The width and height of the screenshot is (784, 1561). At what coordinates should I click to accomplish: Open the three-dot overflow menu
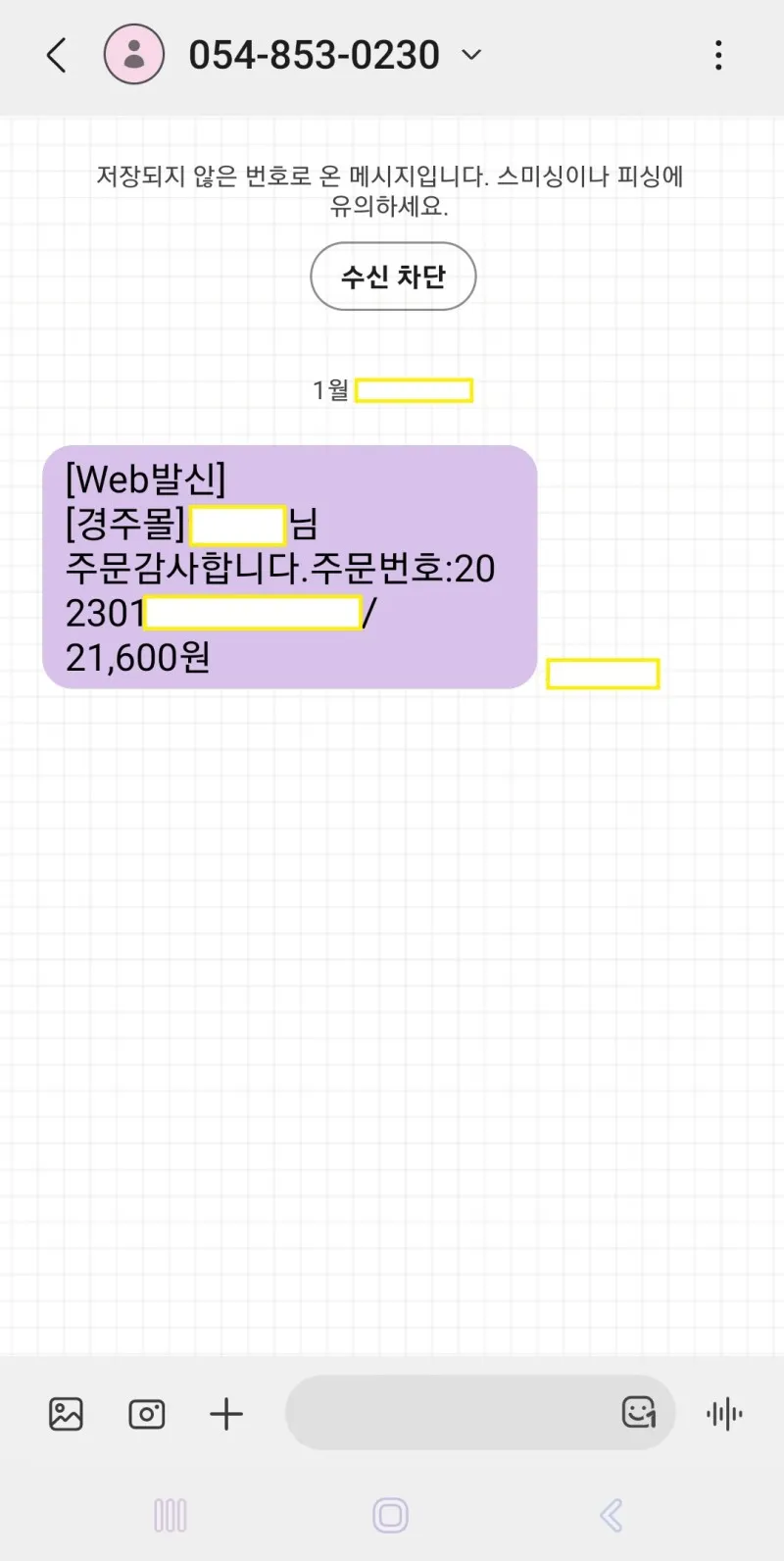click(718, 56)
